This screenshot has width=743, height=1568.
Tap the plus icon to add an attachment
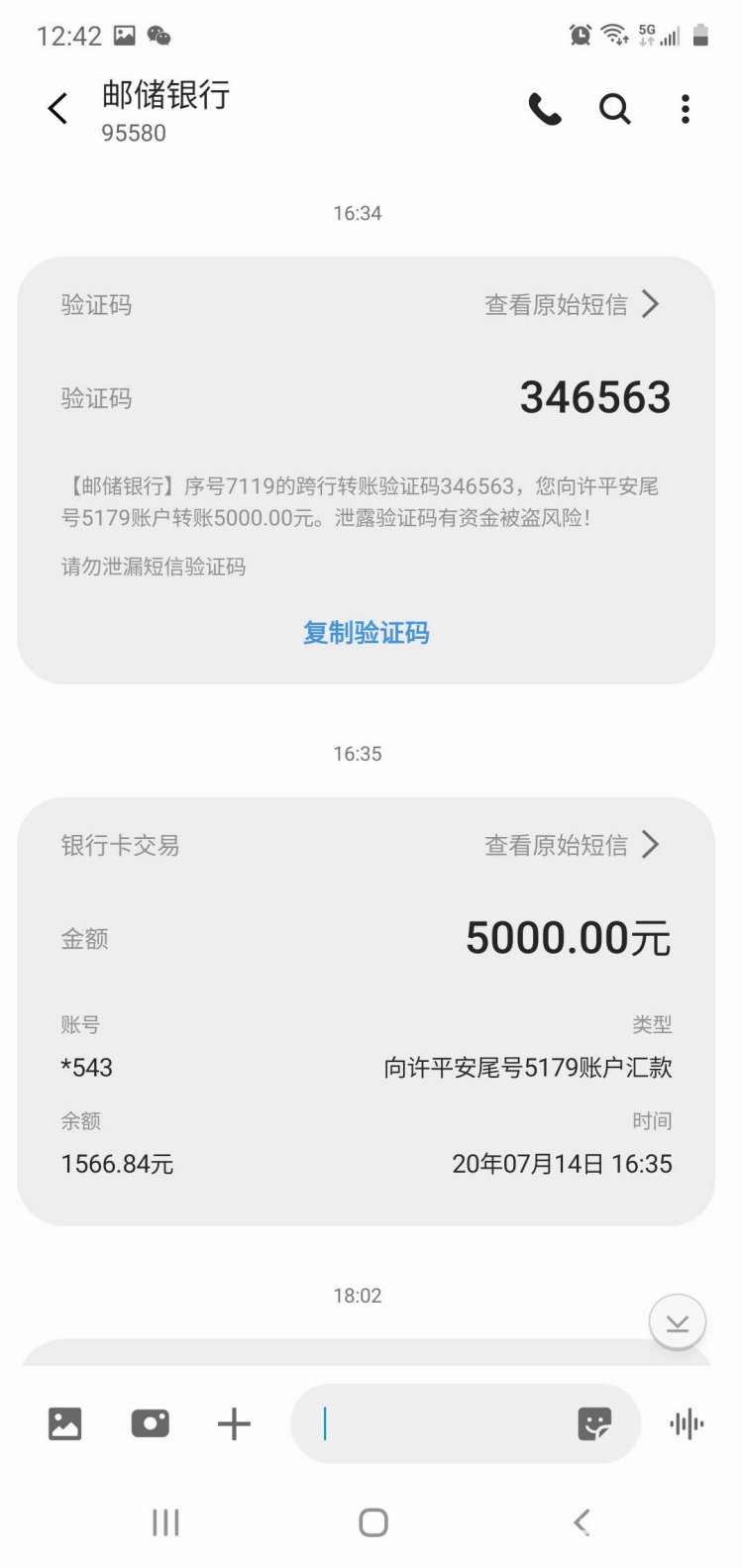(233, 1423)
